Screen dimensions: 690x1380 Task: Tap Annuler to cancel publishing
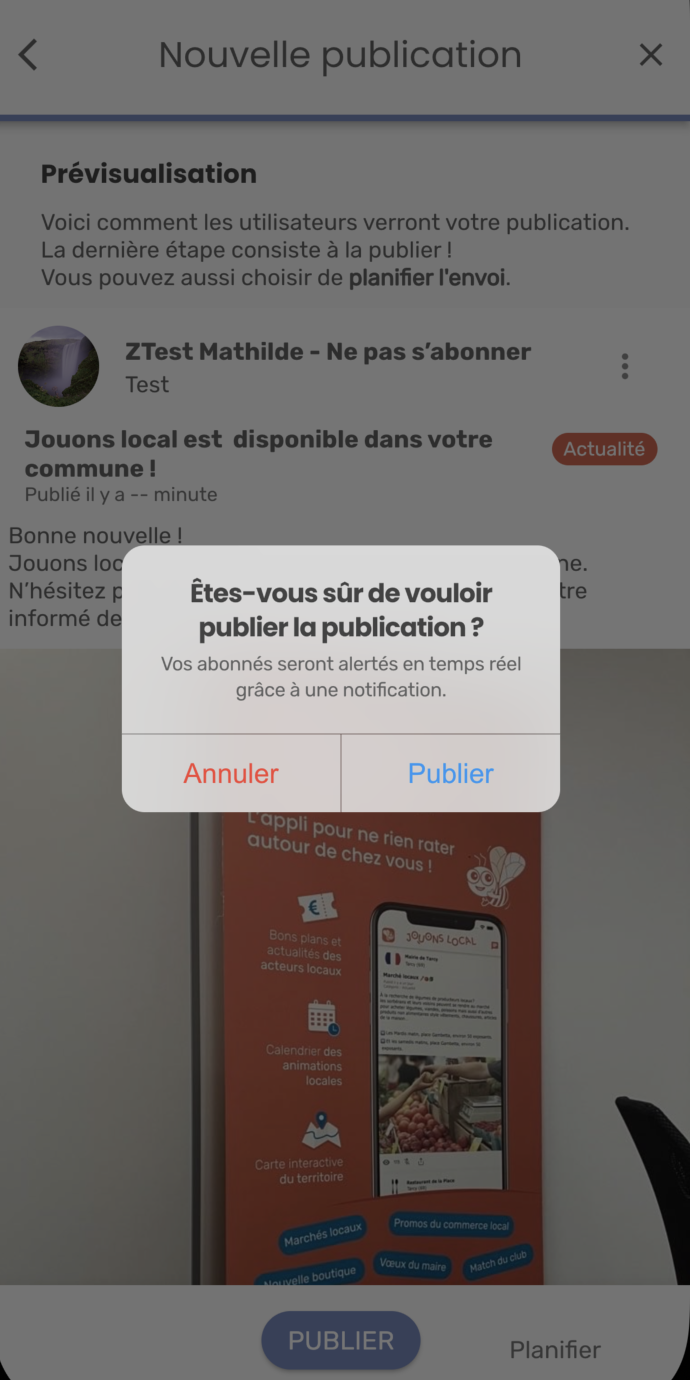click(x=231, y=773)
